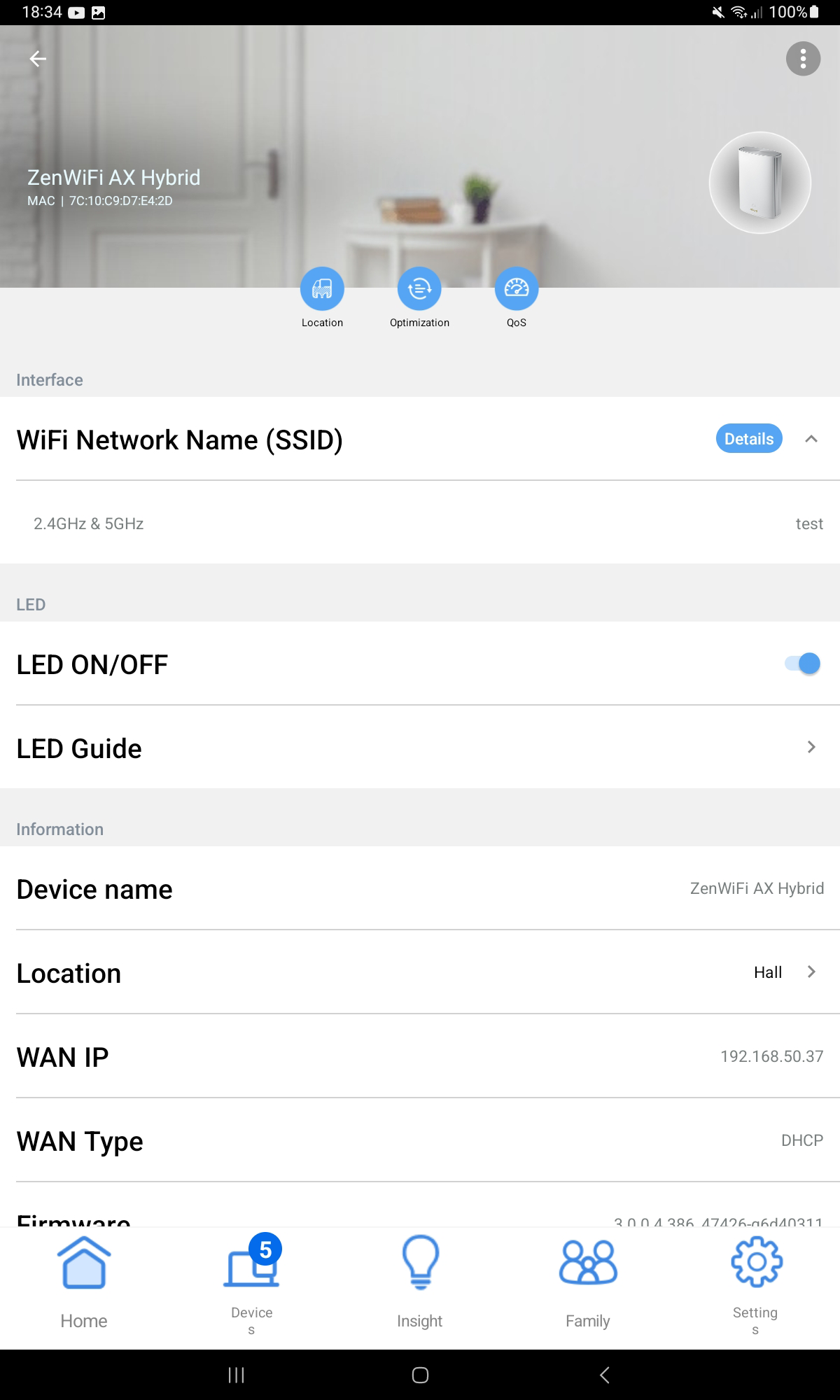Select the ZenWiFi AX Hybrid device name
Image resolution: width=840 pixels, height=1400 pixels.
pyautogui.click(x=420, y=889)
